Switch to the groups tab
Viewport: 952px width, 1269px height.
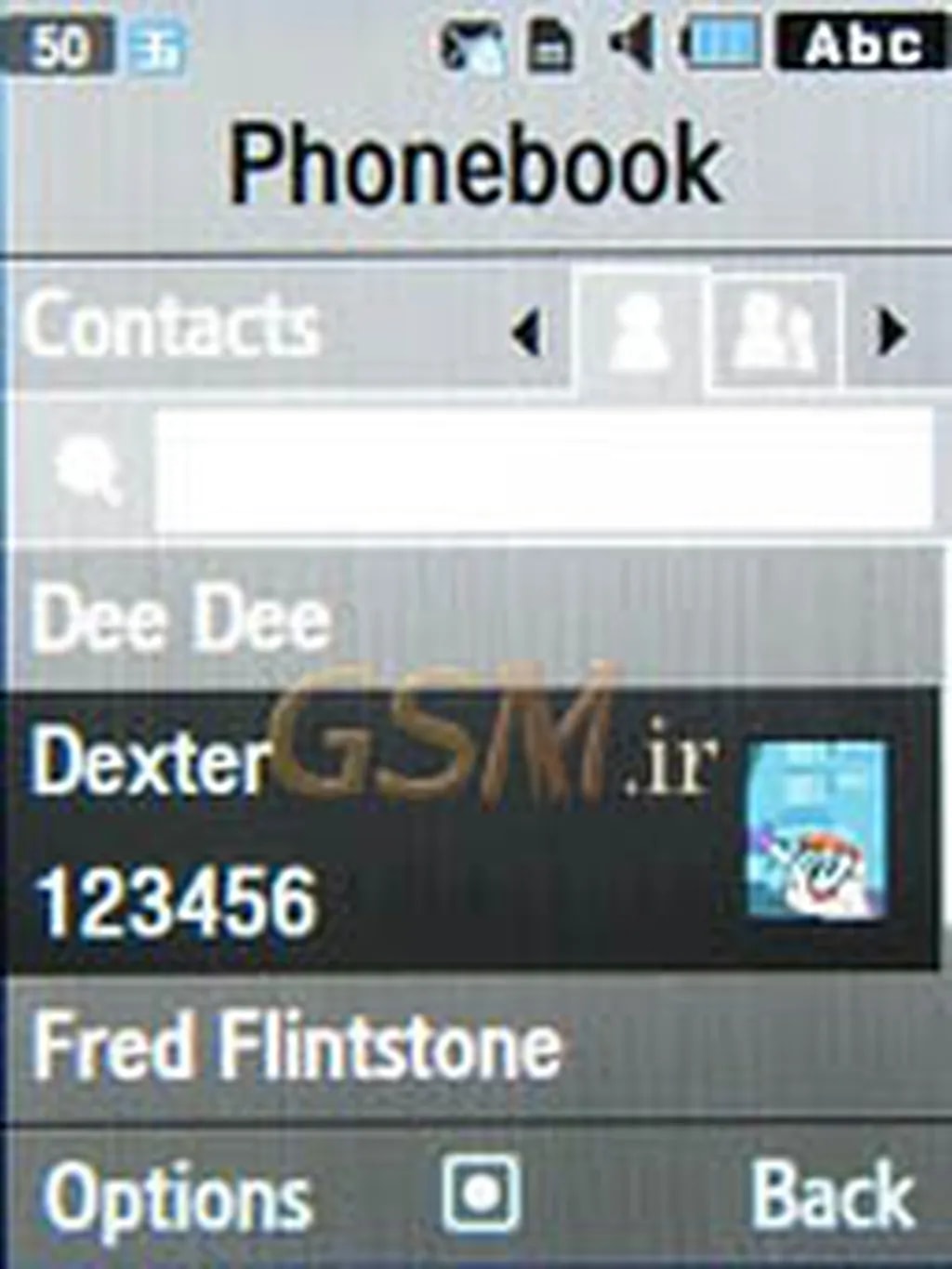tap(776, 332)
